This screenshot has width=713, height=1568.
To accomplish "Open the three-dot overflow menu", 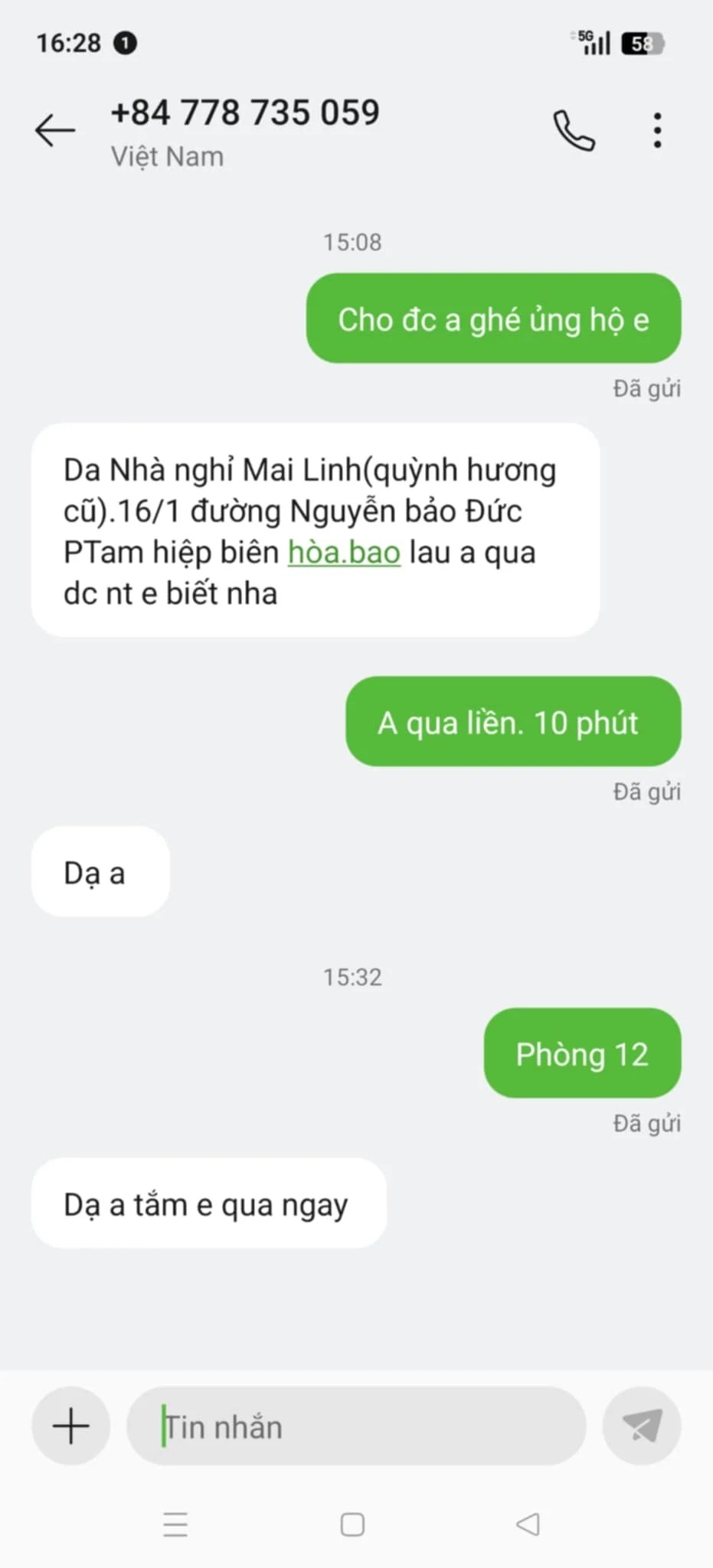I will click(657, 130).
